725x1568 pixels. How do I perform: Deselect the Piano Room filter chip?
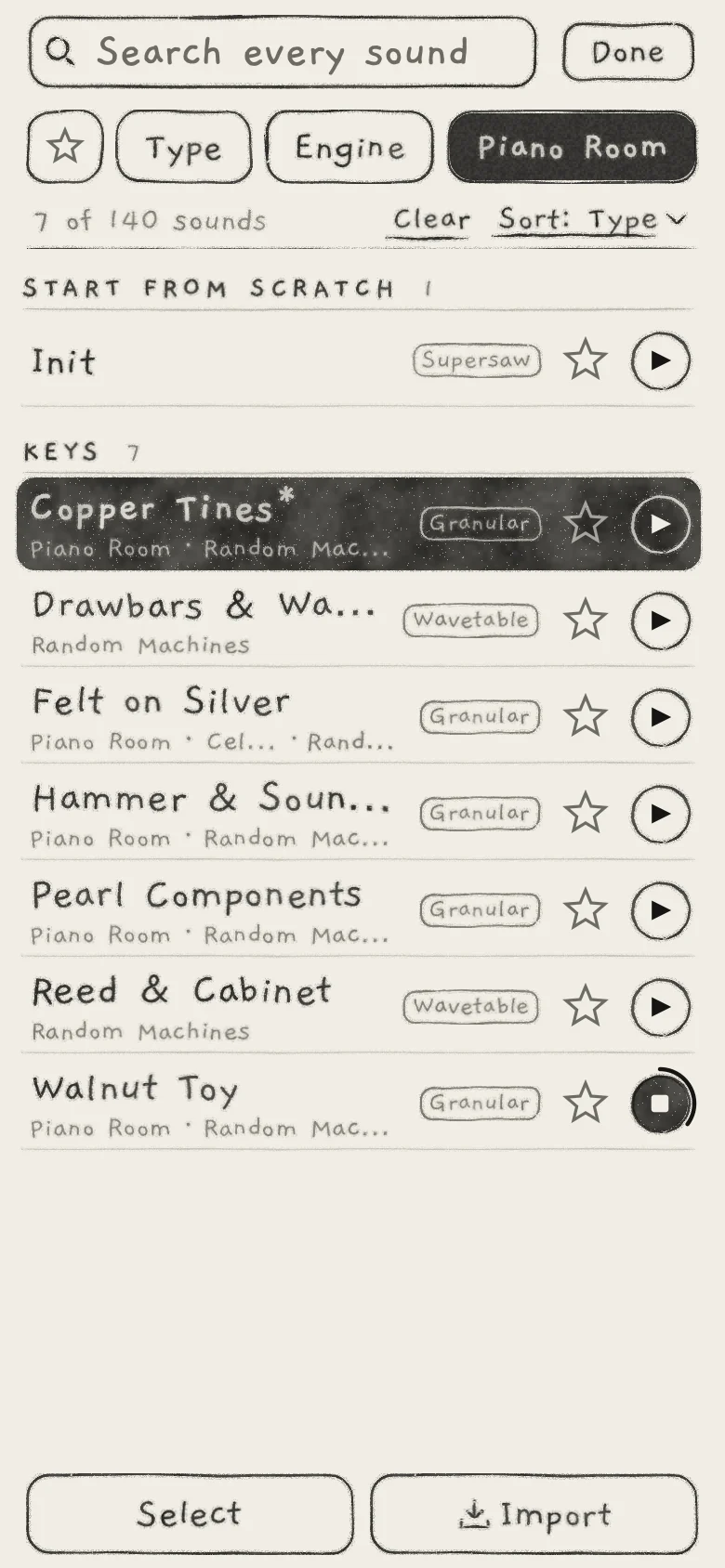572,147
